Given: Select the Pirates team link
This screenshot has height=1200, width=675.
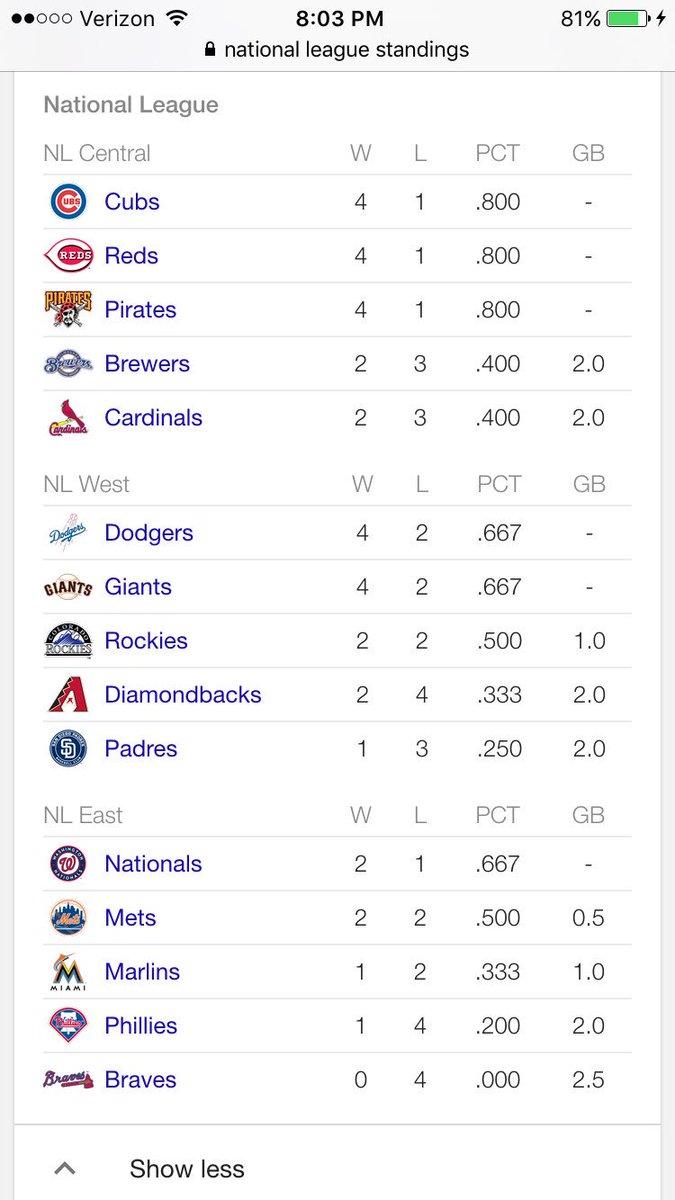Looking at the screenshot, I should pyautogui.click(x=140, y=310).
